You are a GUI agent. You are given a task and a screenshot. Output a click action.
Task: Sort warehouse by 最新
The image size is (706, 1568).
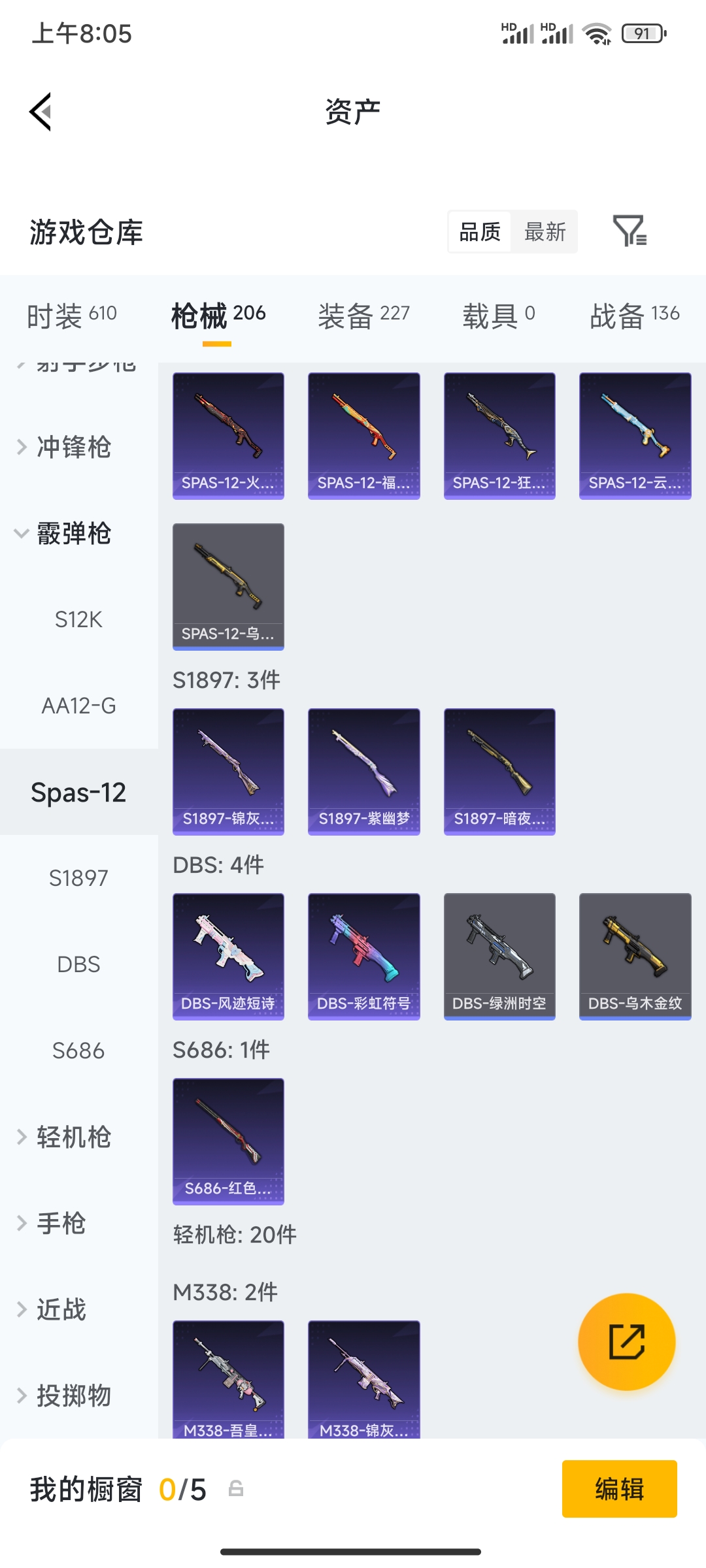(545, 232)
